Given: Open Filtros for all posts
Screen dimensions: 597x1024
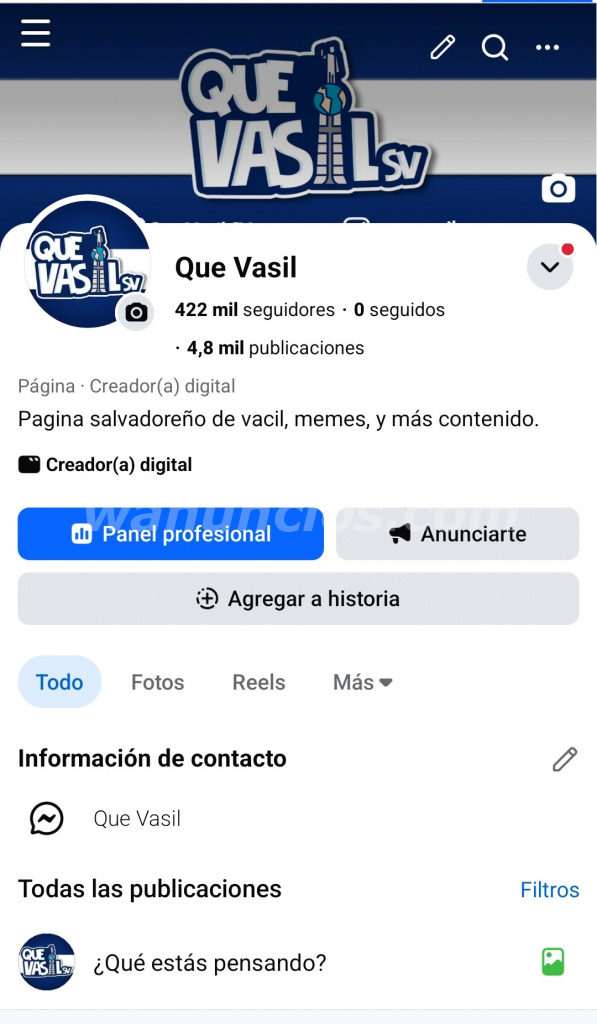Looking at the screenshot, I should (549, 889).
